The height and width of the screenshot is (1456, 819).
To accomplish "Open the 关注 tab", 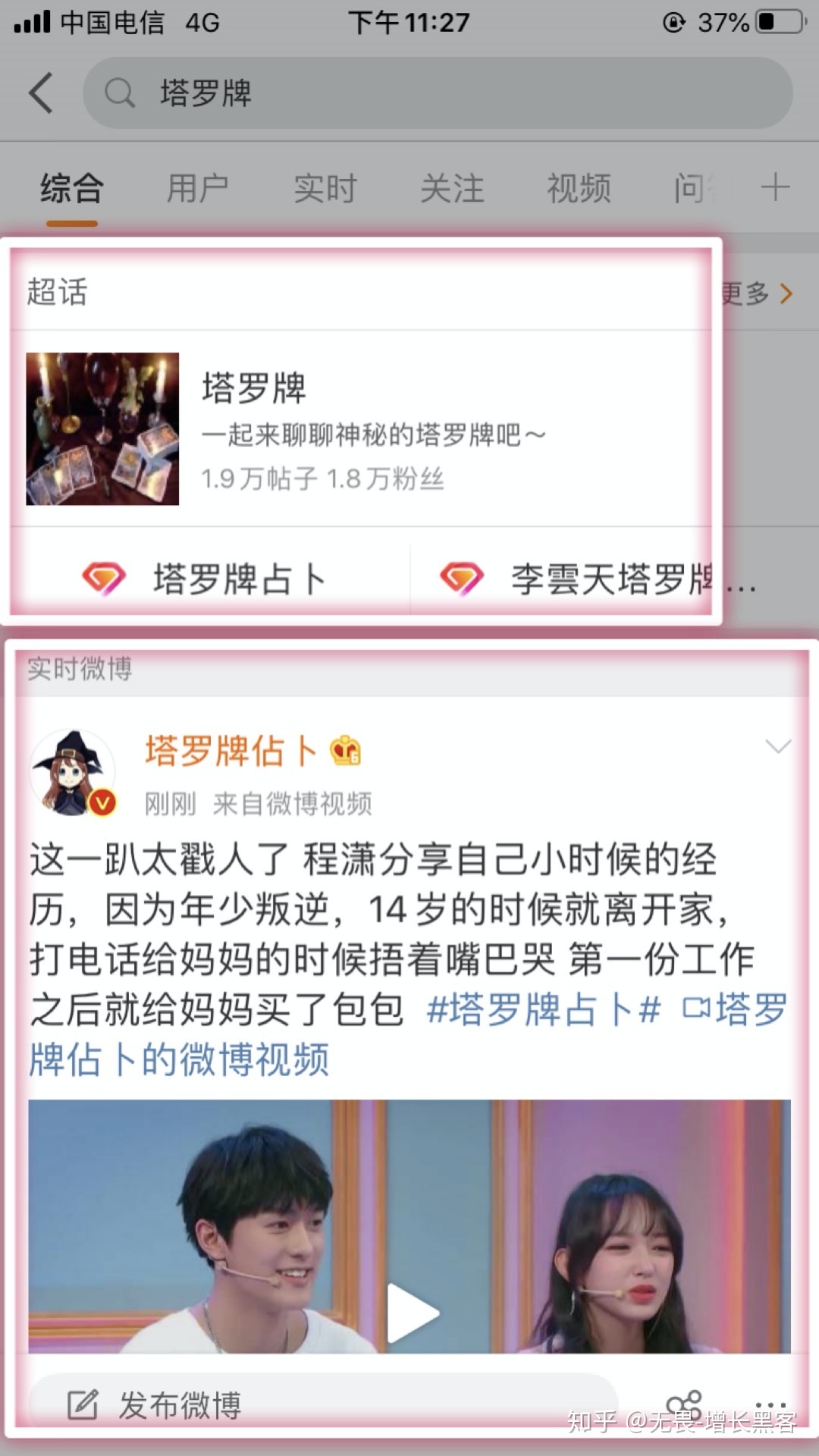I will tap(452, 188).
